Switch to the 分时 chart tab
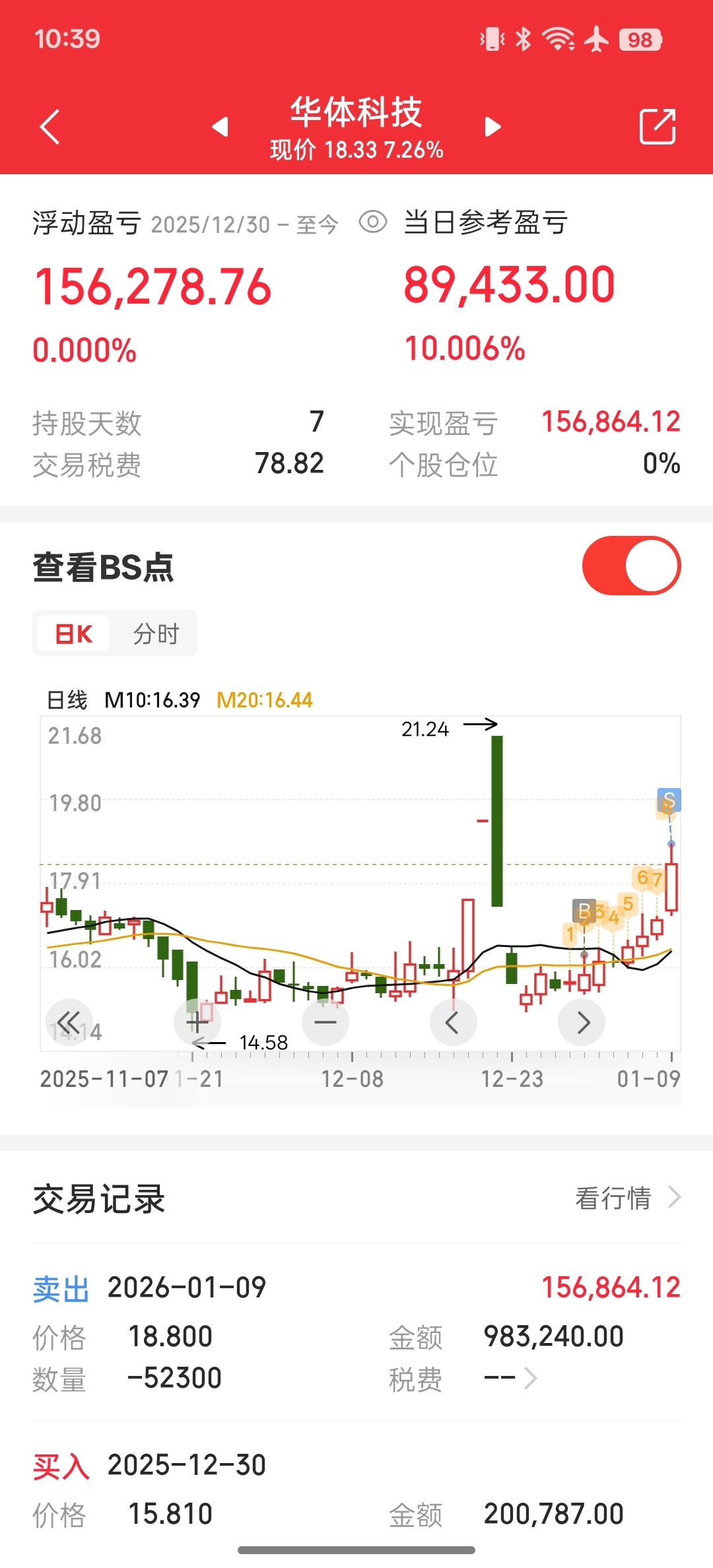 (156, 634)
